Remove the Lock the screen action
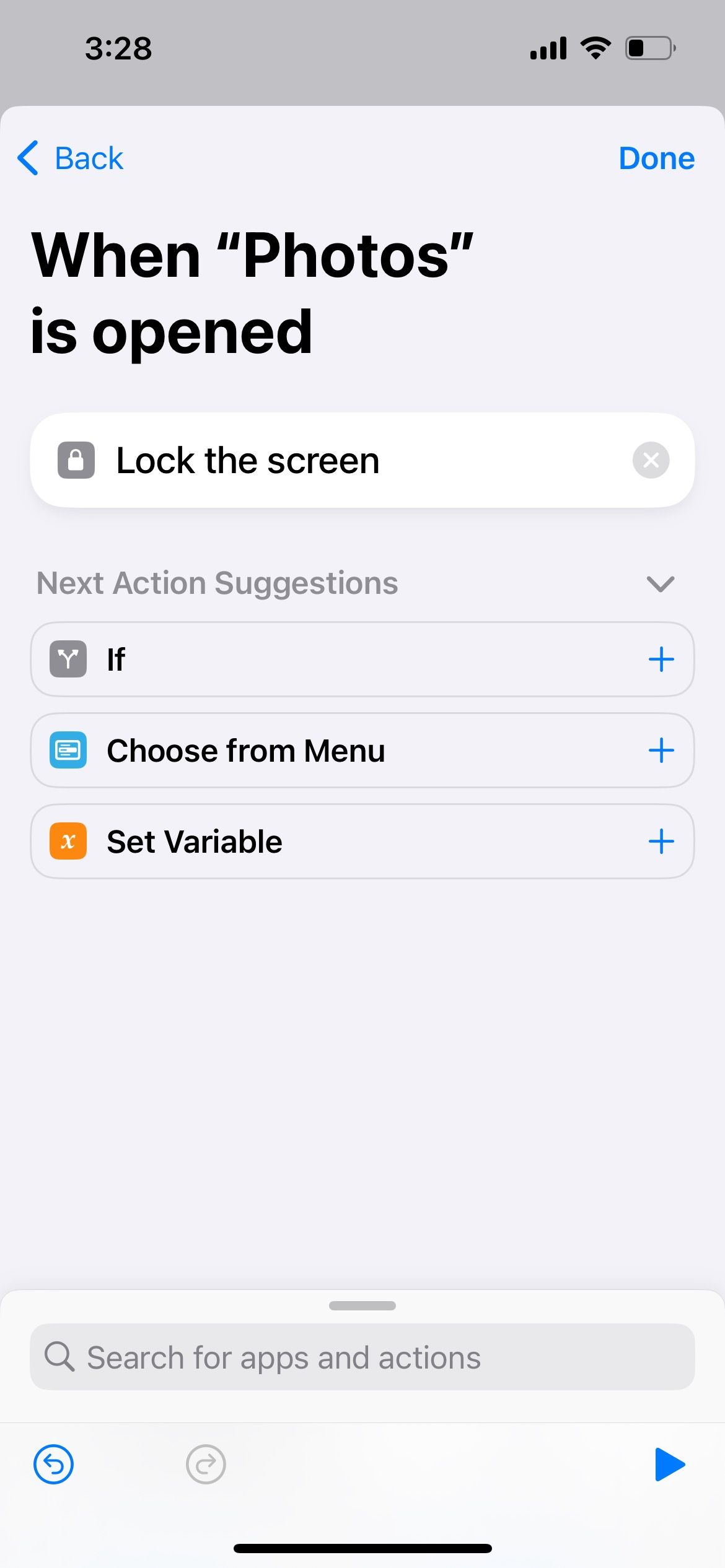The image size is (725, 1568). click(650, 460)
